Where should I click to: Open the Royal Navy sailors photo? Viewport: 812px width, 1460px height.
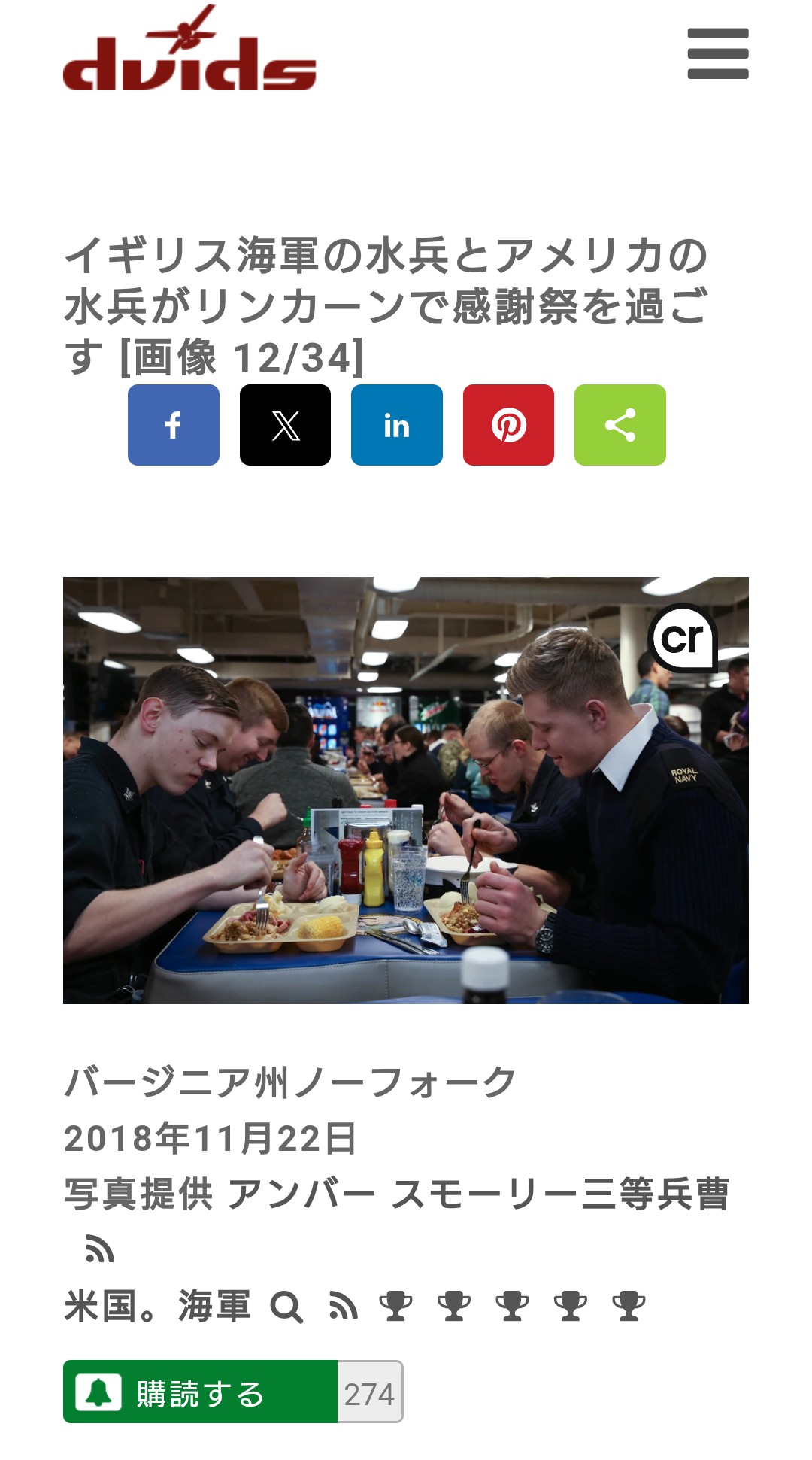click(x=406, y=791)
